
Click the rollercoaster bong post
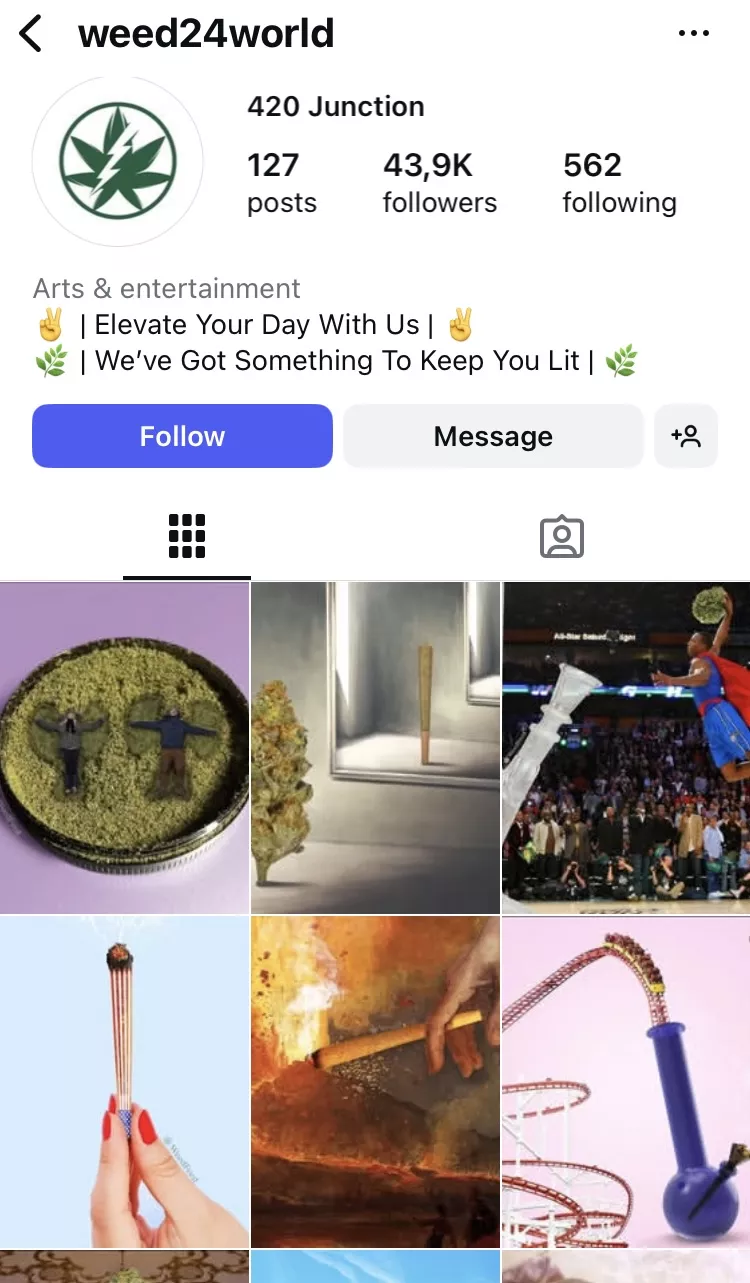[x=625, y=1081]
